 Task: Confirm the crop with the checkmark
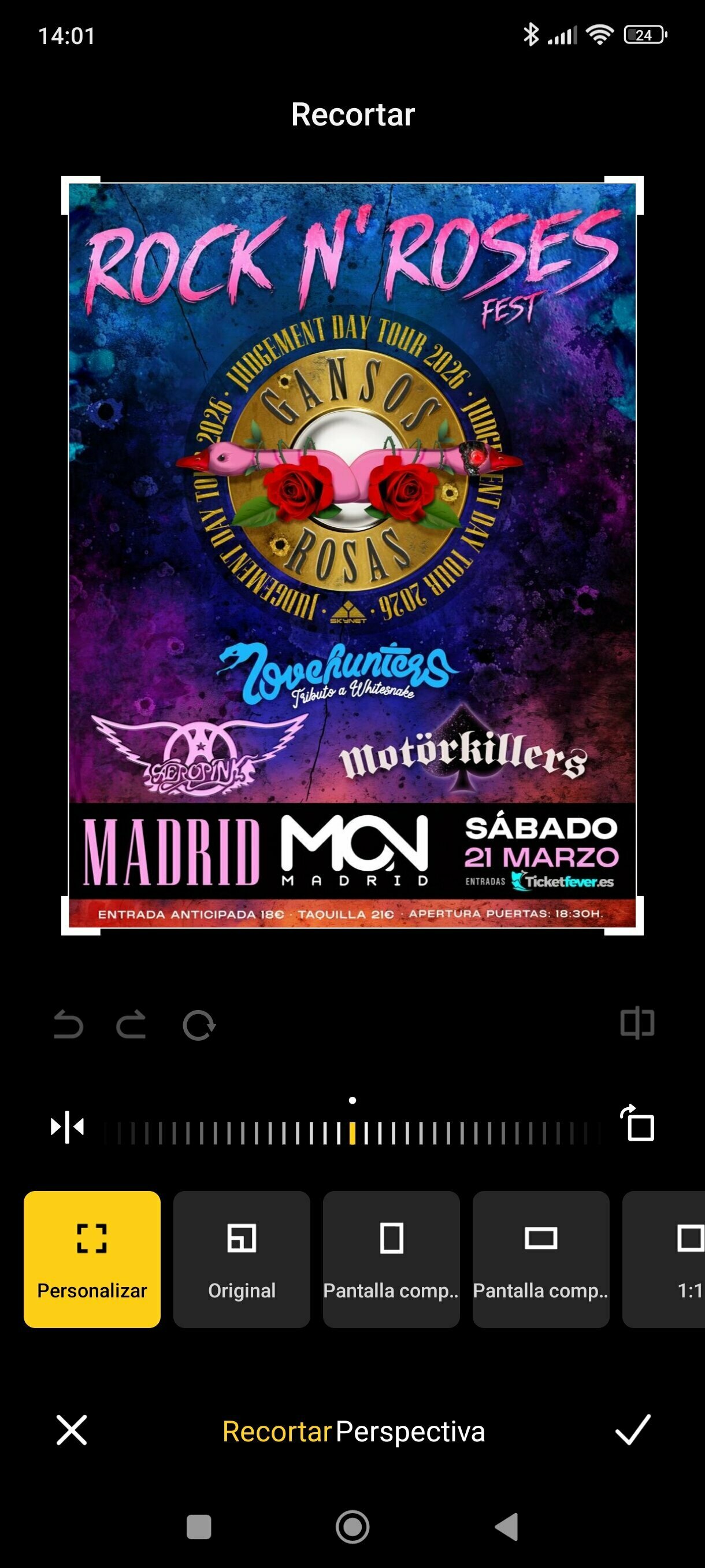[633, 1430]
